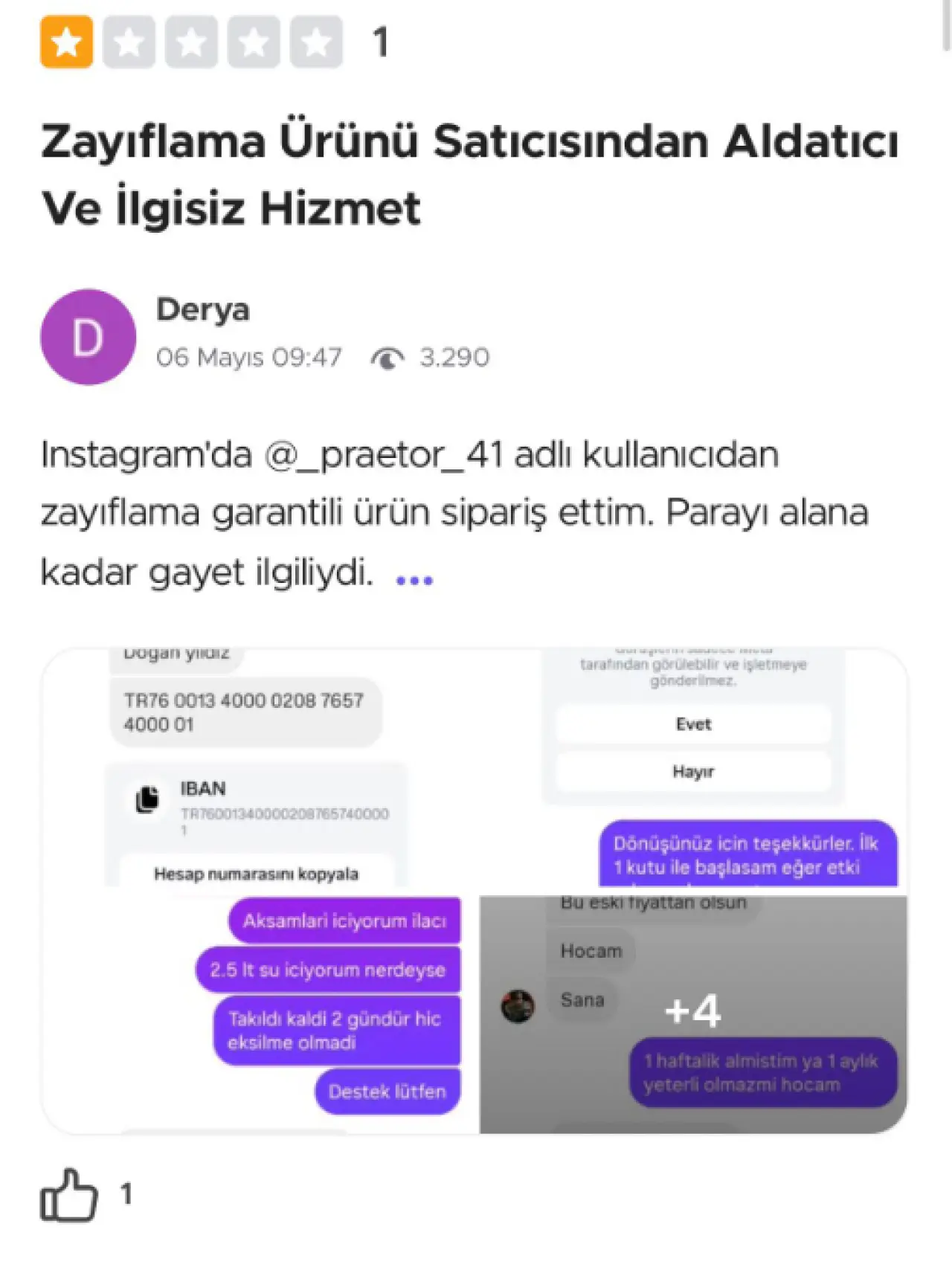Show the +4 more attached images
The width and height of the screenshot is (952, 1270).
click(693, 1013)
